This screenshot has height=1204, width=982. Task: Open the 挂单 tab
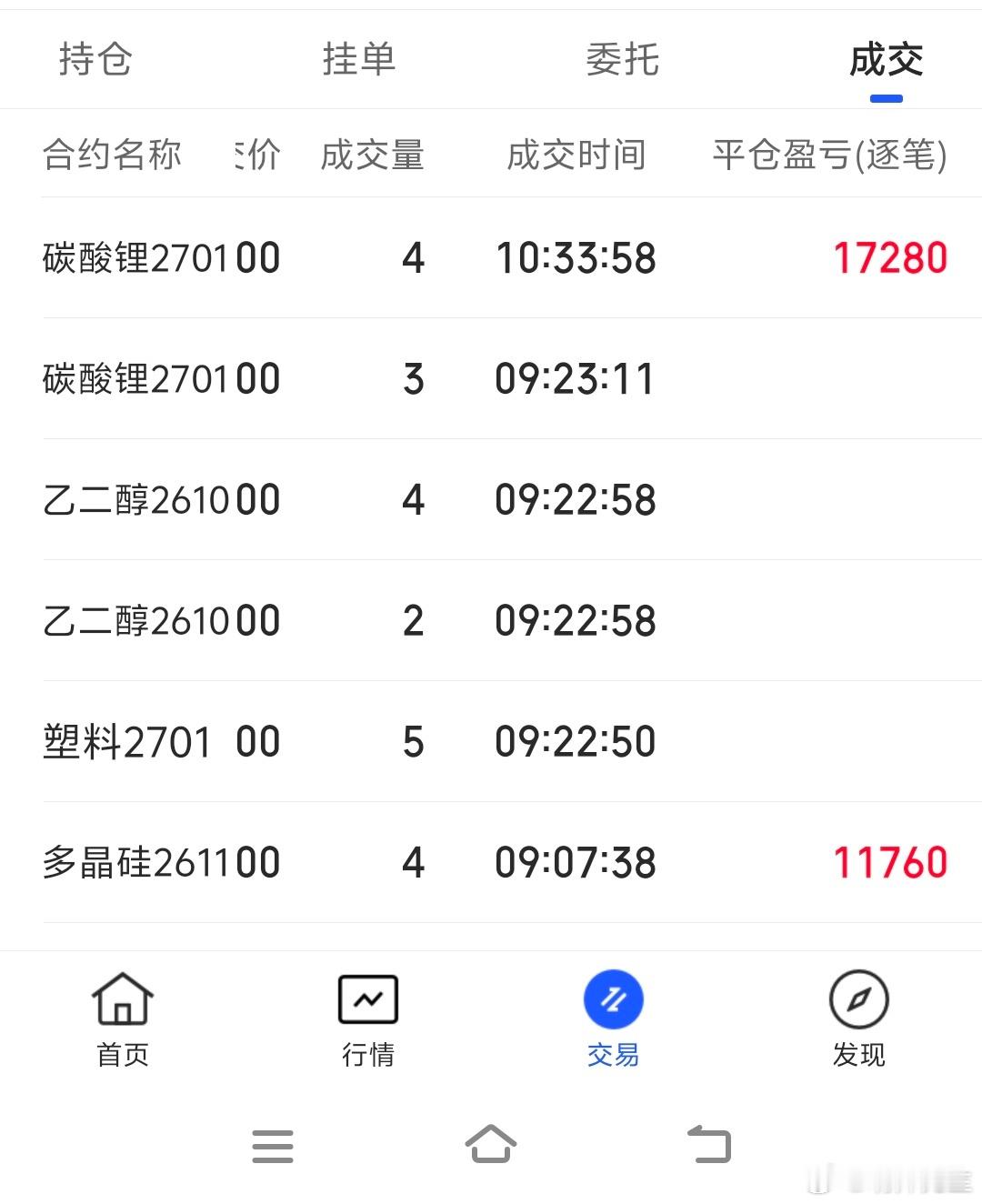tap(359, 60)
